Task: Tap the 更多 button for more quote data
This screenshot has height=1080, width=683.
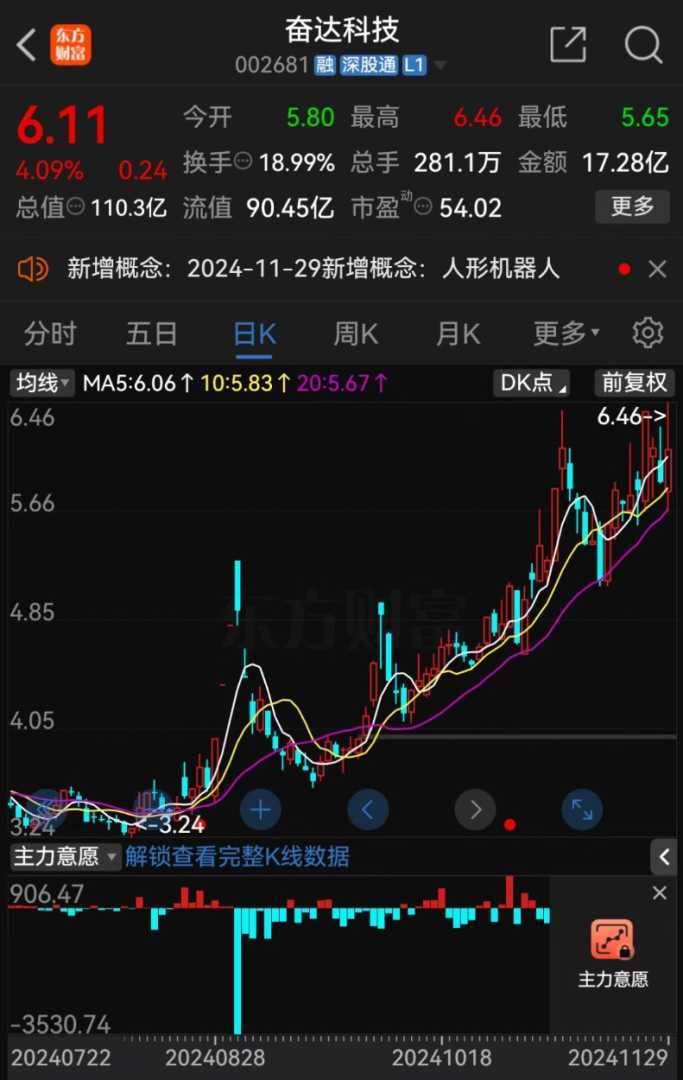Action: coord(632,207)
